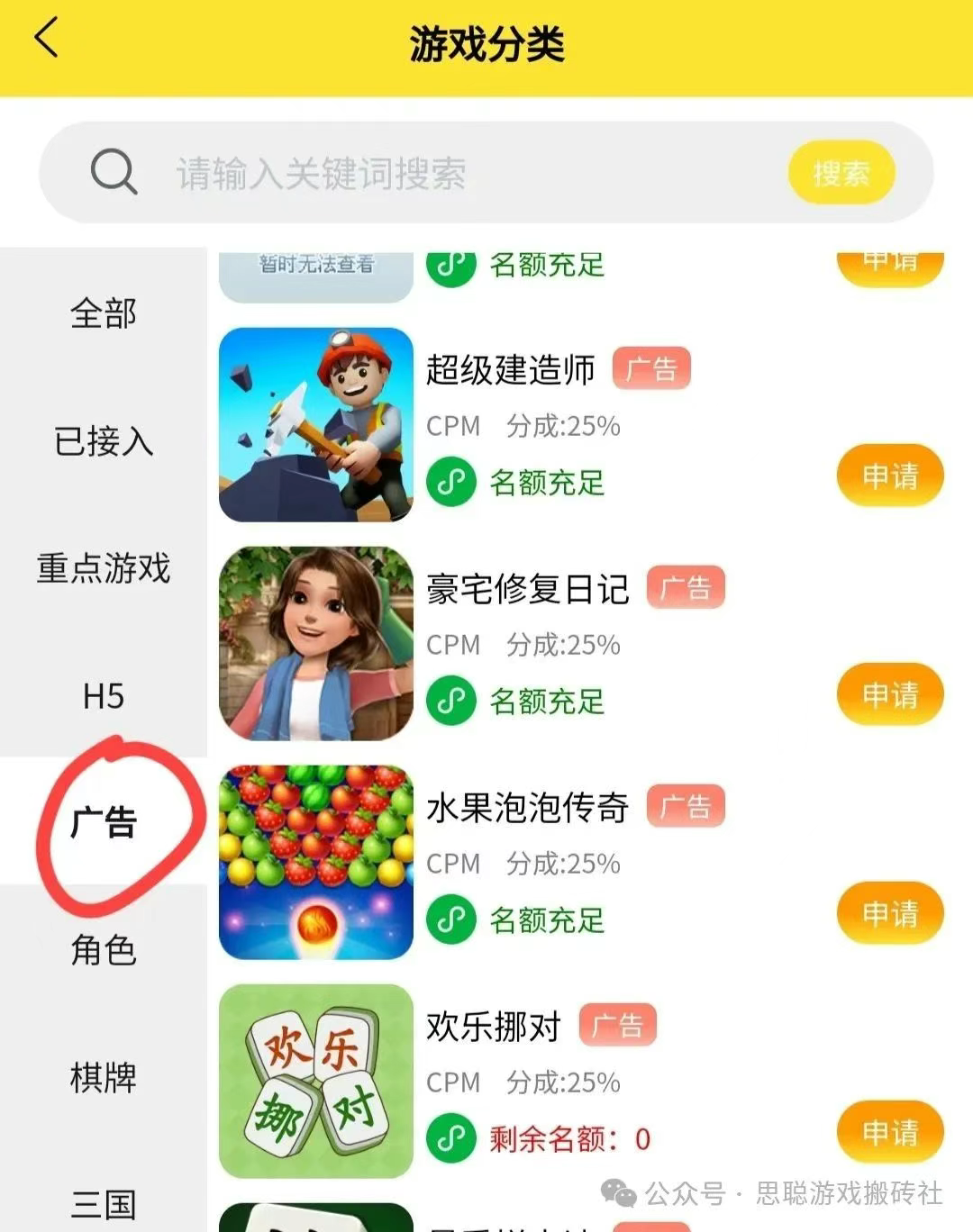Tap 申请 next to 水果泡泡传奇
The image size is (973, 1232).
click(889, 913)
